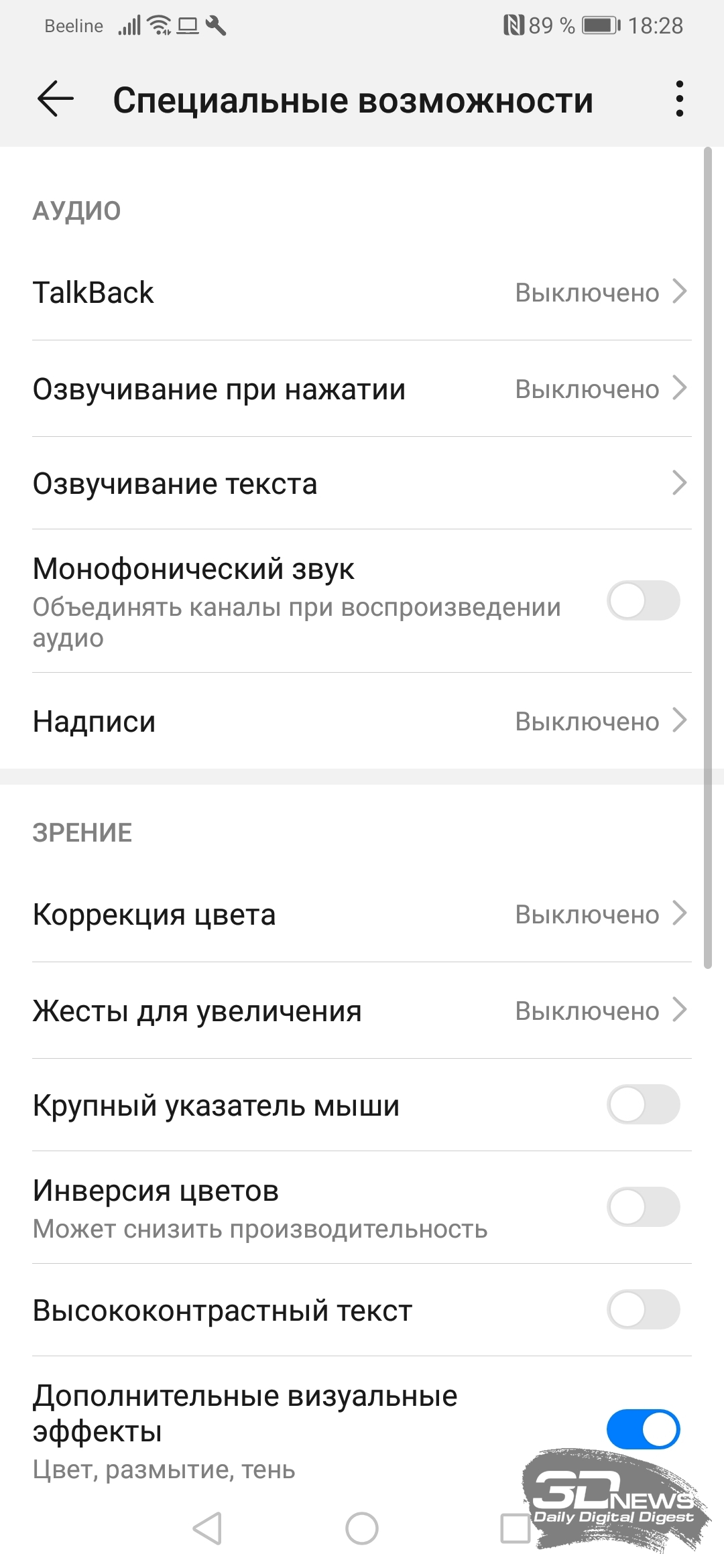Open the three-dot overflow menu
The height and width of the screenshot is (1568, 724).
click(x=680, y=99)
